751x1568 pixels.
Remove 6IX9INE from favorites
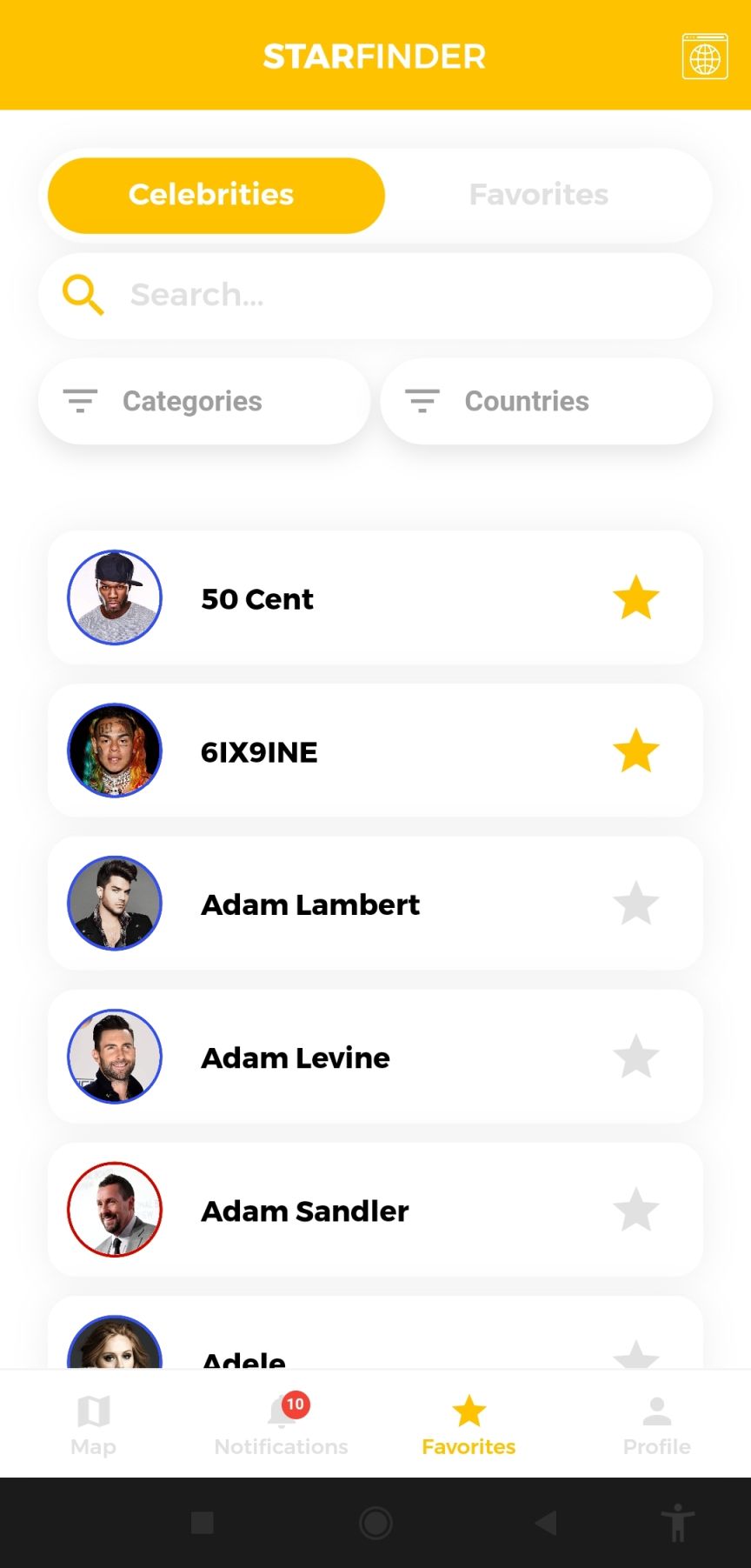(x=636, y=751)
